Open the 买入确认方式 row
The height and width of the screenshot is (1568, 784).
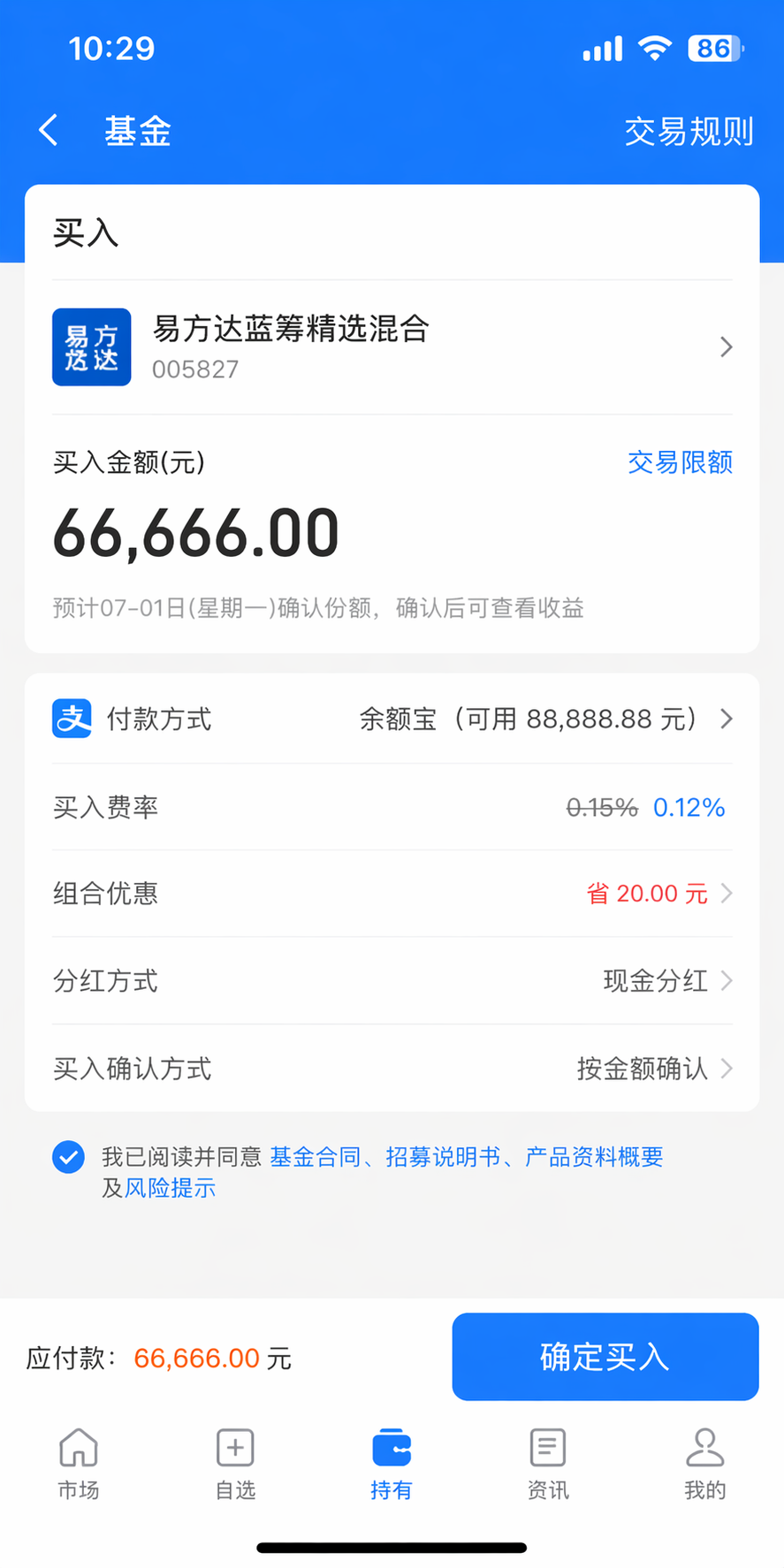(392, 1068)
